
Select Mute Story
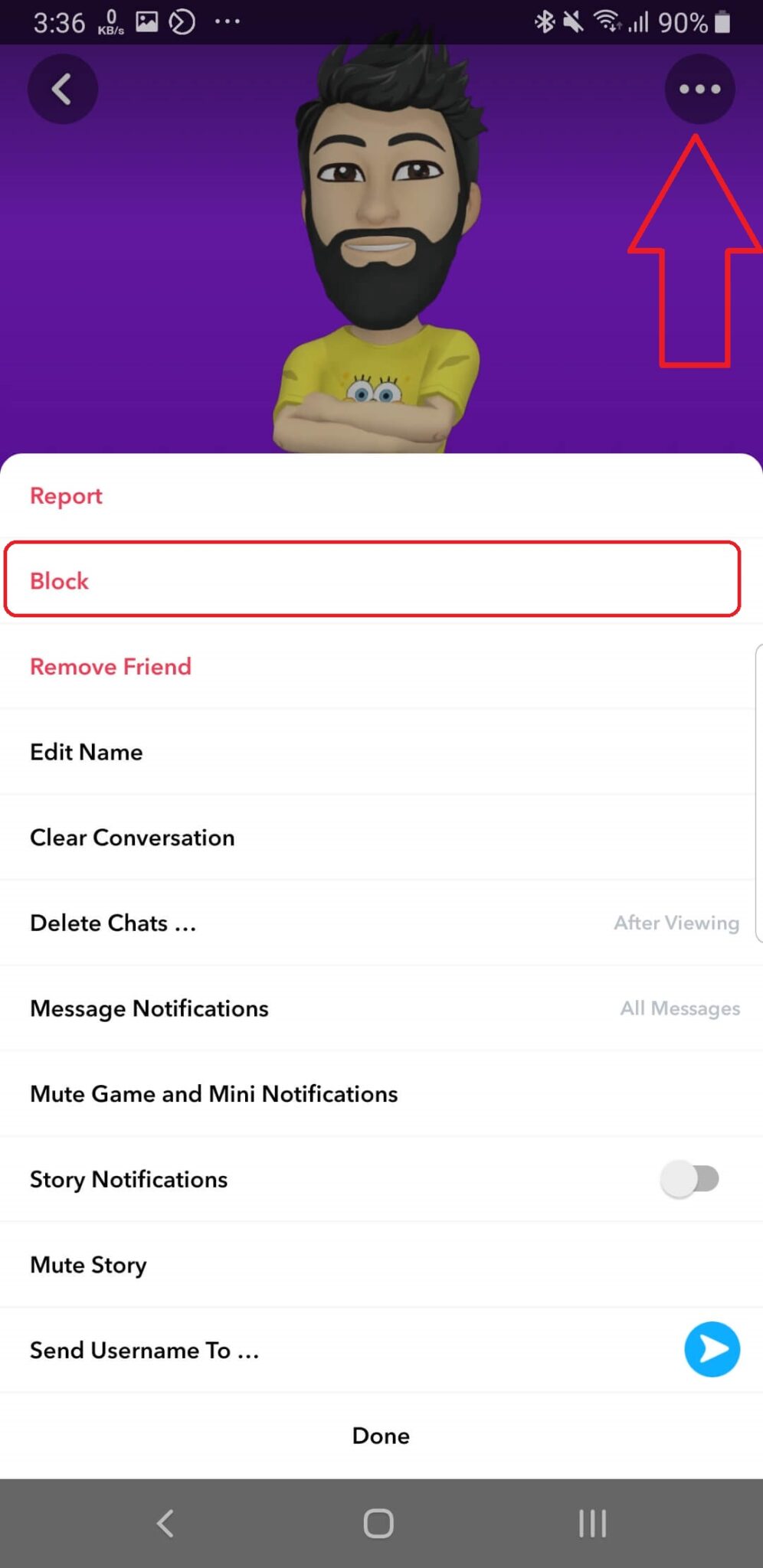click(x=381, y=1265)
